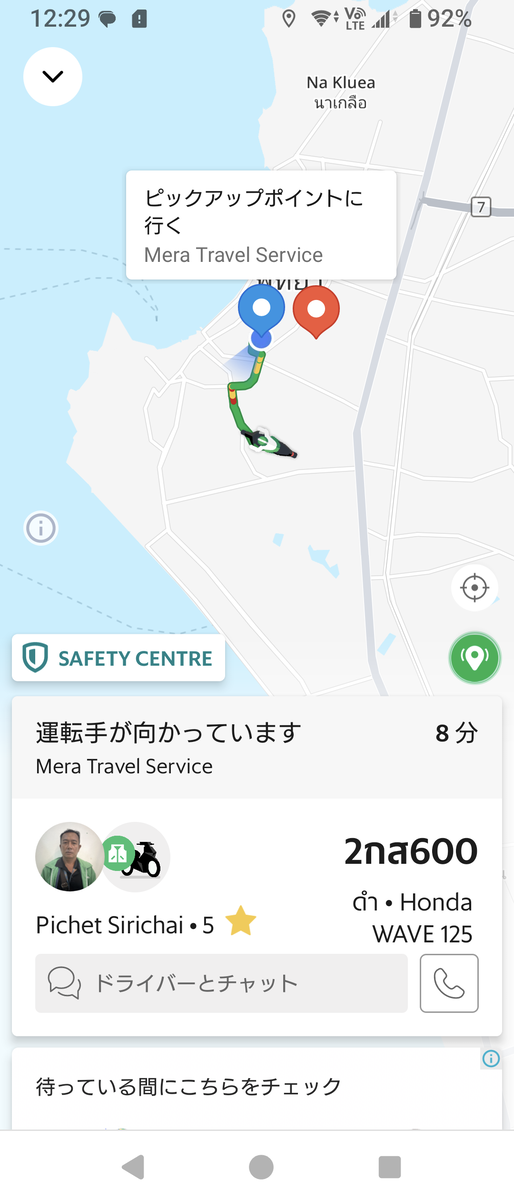
Task: View driver Pichet Sirichai's profile photo
Action: [x=70, y=857]
